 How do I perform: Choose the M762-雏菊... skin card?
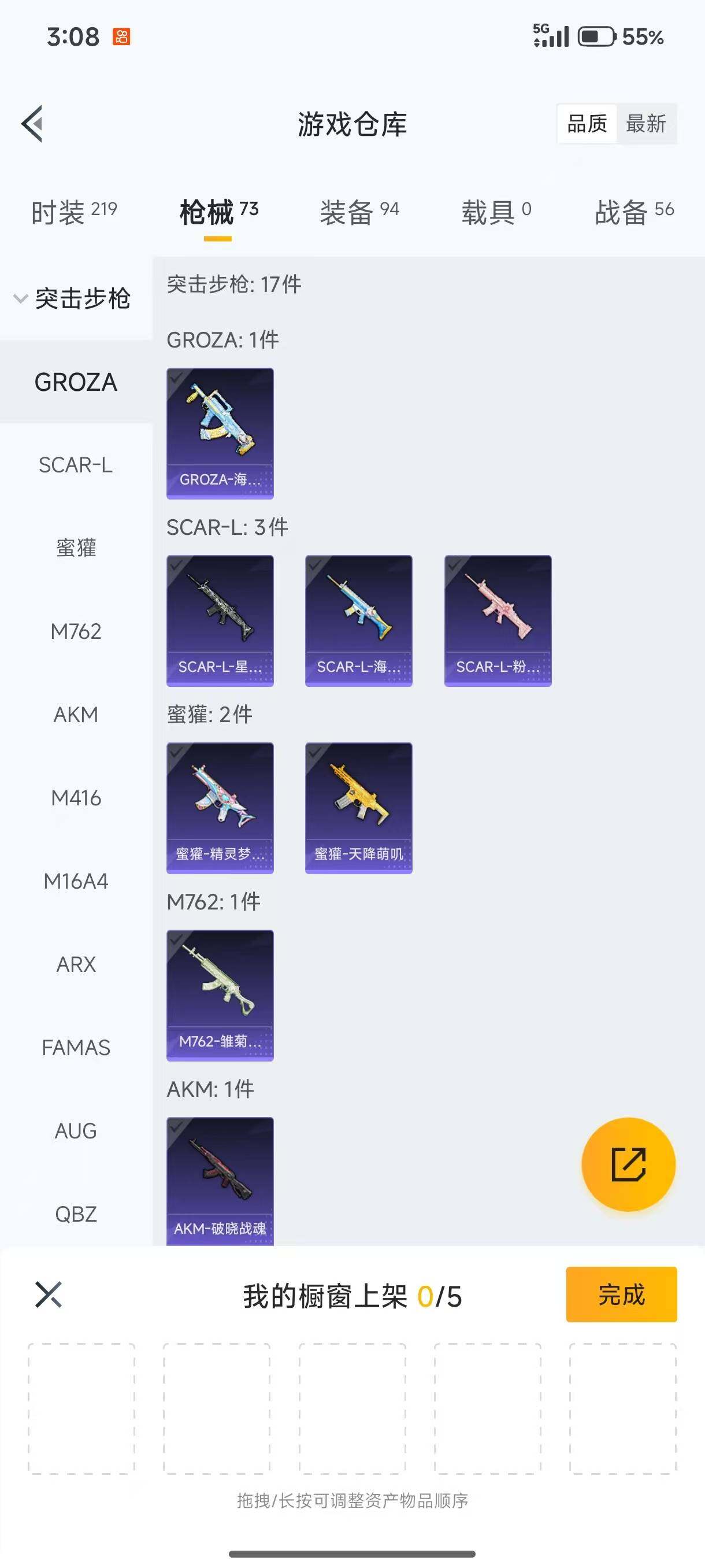[220, 994]
